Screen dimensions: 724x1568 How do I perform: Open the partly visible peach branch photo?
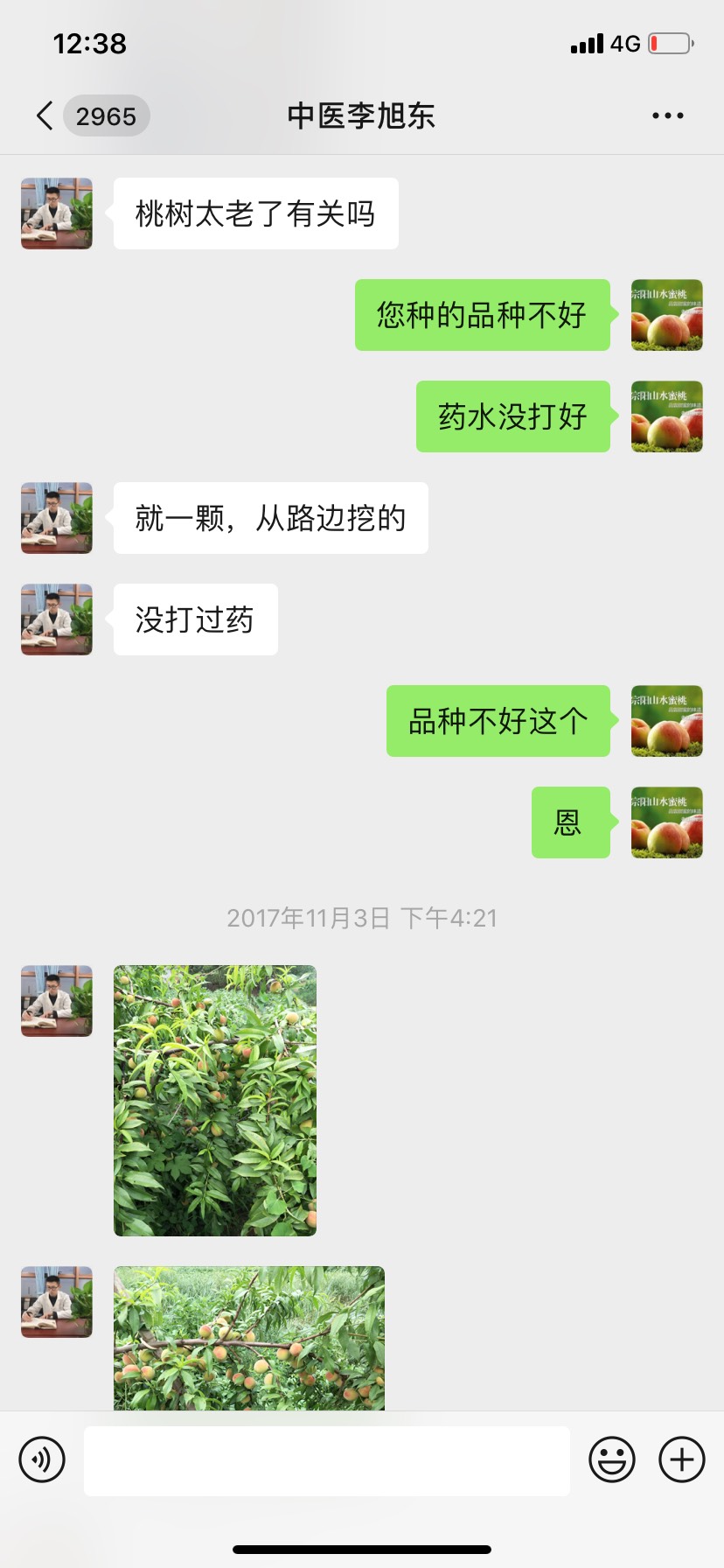(249, 1337)
